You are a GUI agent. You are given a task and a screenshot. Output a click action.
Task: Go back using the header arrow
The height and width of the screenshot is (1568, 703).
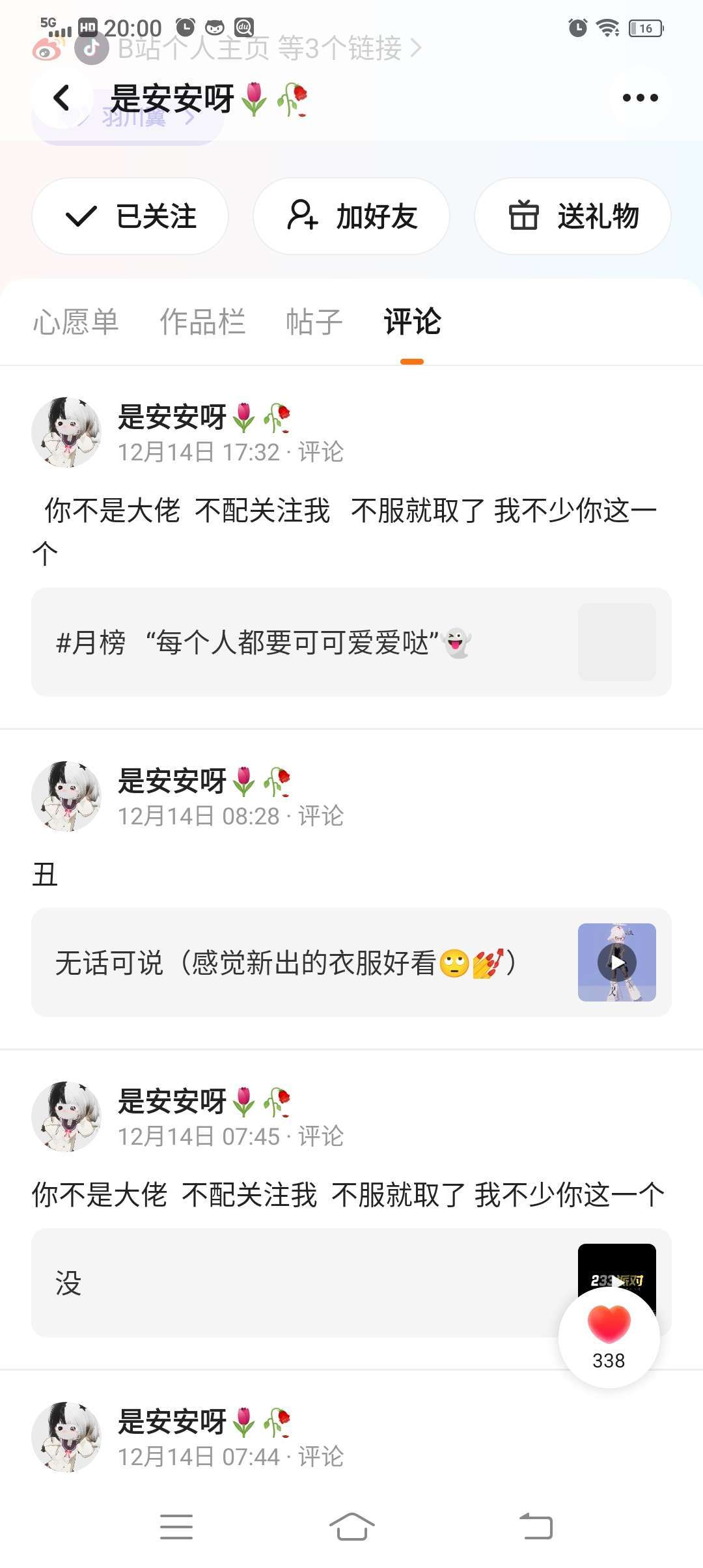click(62, 98)
